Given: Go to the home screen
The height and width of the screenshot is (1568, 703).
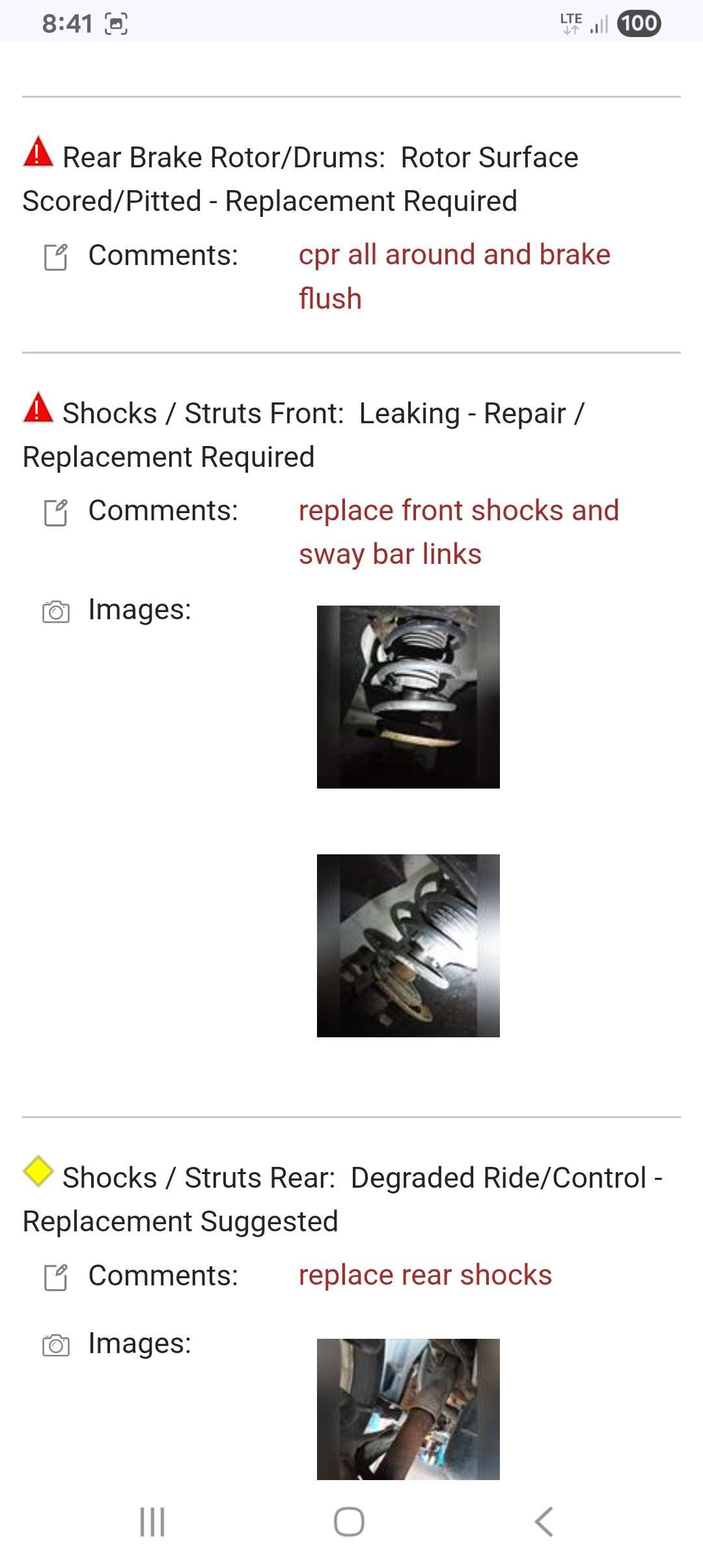Looking at the screenshot, I should pos(349,1522).
